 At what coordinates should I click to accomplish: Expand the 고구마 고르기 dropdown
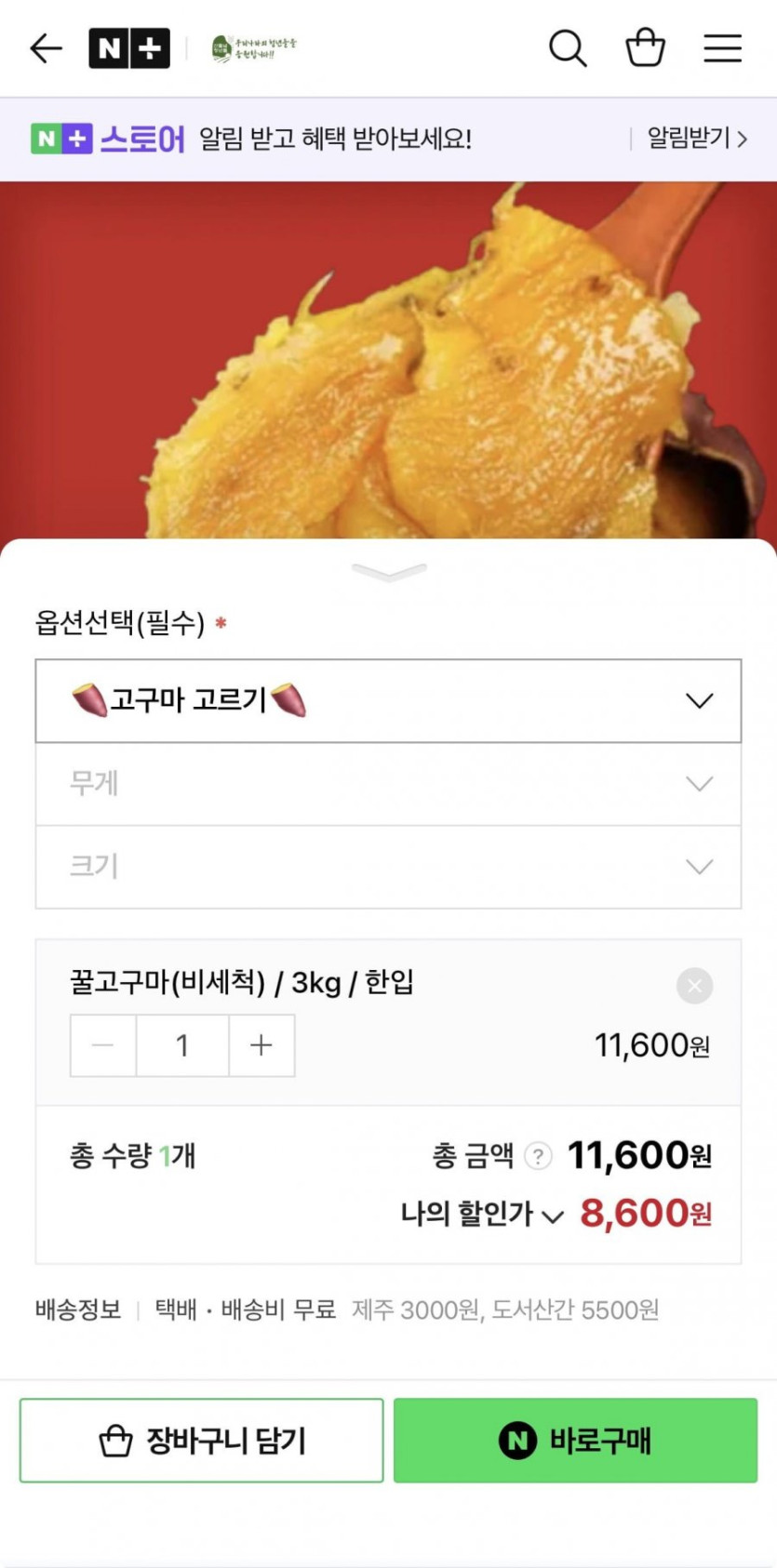388,700
